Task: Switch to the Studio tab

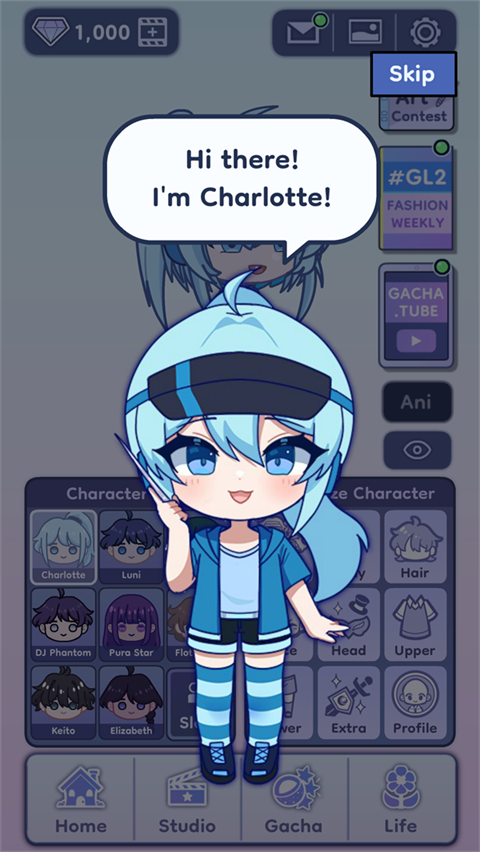Action: [187, 797]
